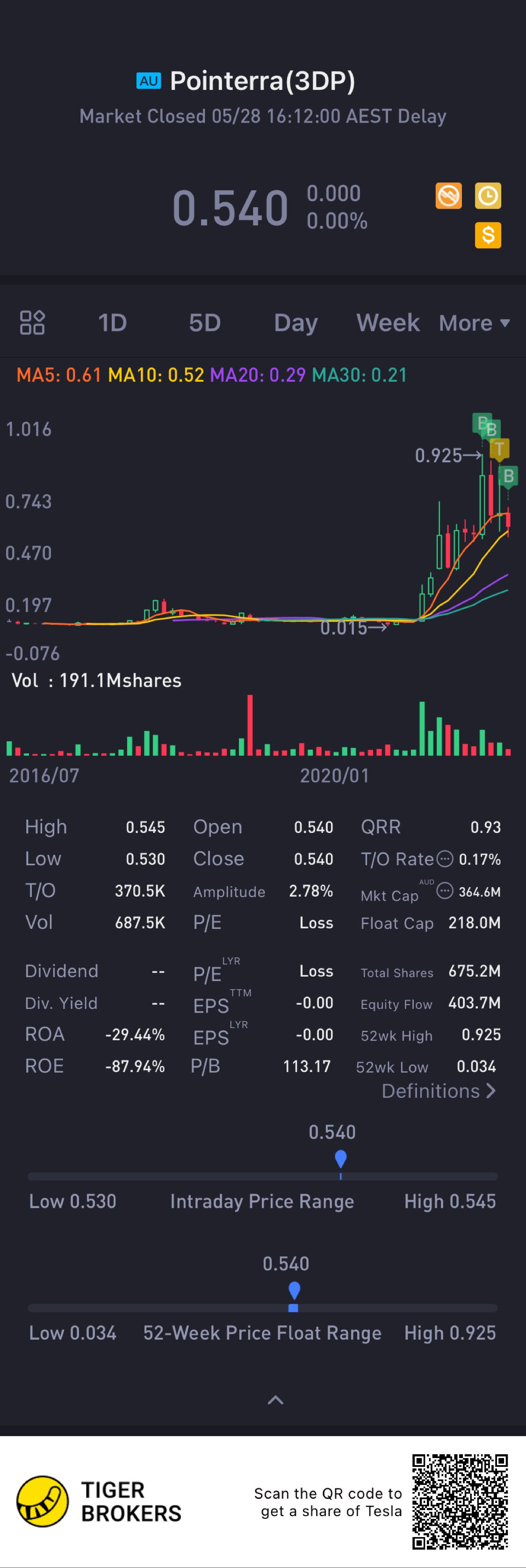Switch to the 5D chart
Screen dimensions: 526x1568
point(204,322)
